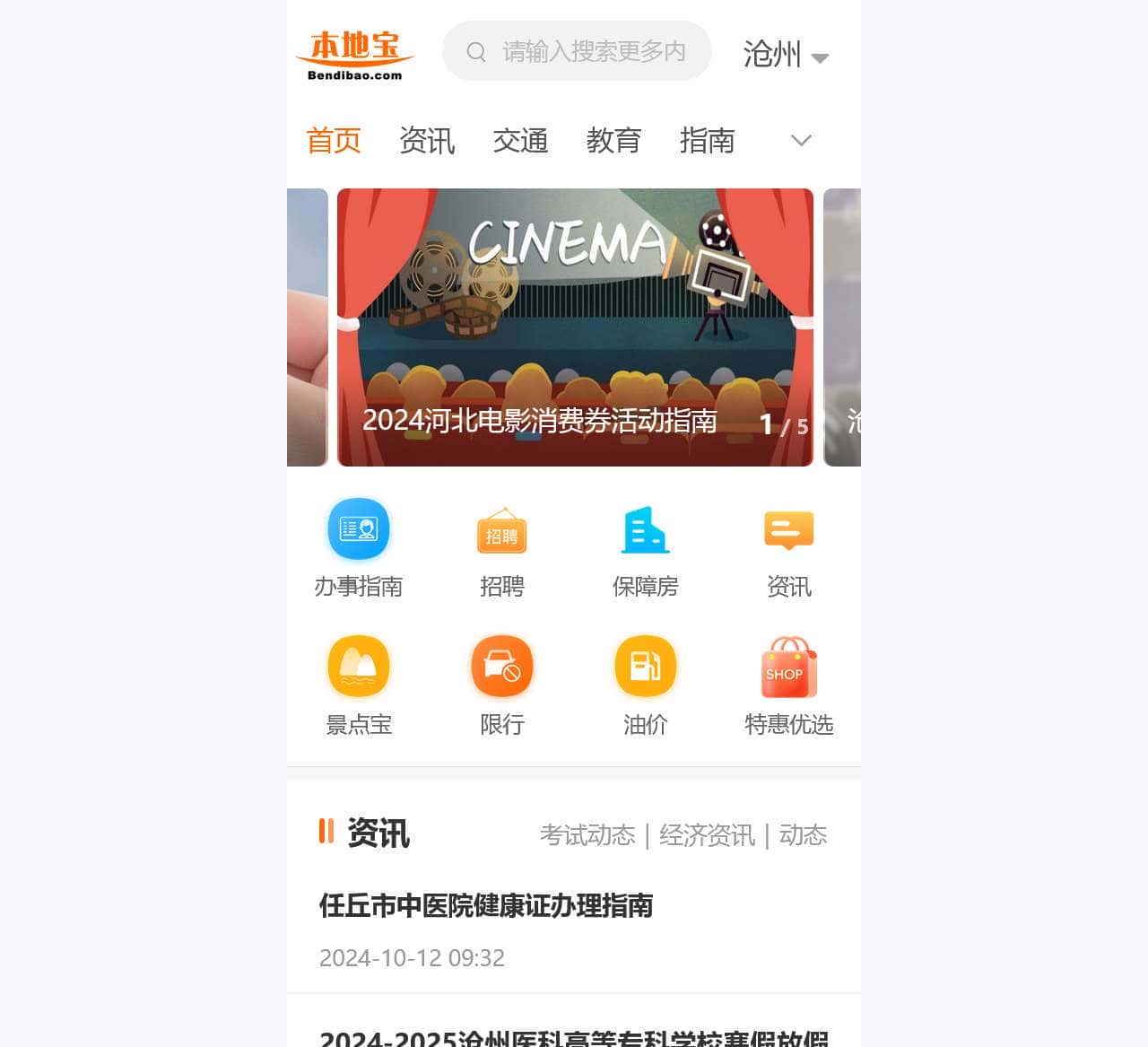The image size is (1148, 1047).
Task: Read article 任丘市中医院健康证办理指南
Action: point(486,906)
